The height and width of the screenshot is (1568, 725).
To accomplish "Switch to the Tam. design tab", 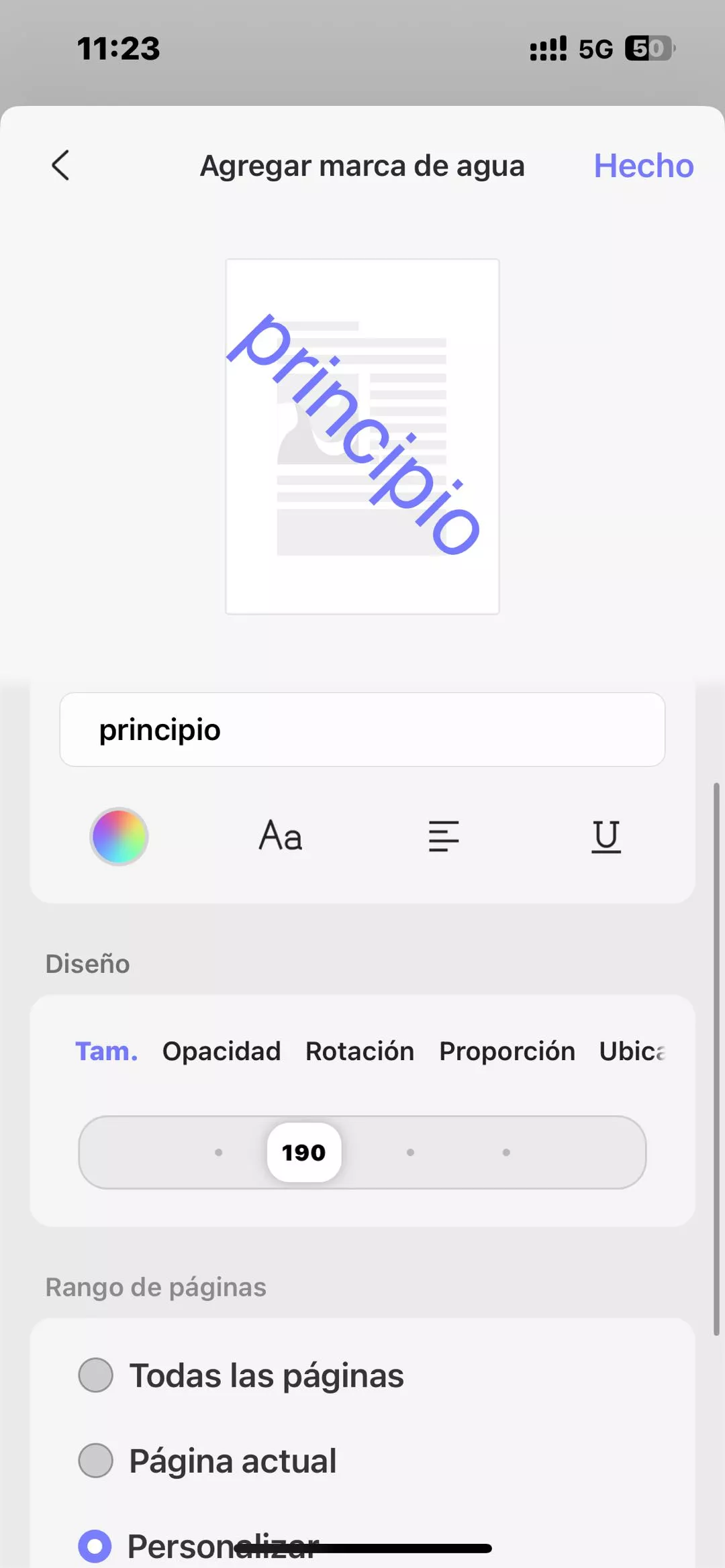I will click(x=106, y=1051).
